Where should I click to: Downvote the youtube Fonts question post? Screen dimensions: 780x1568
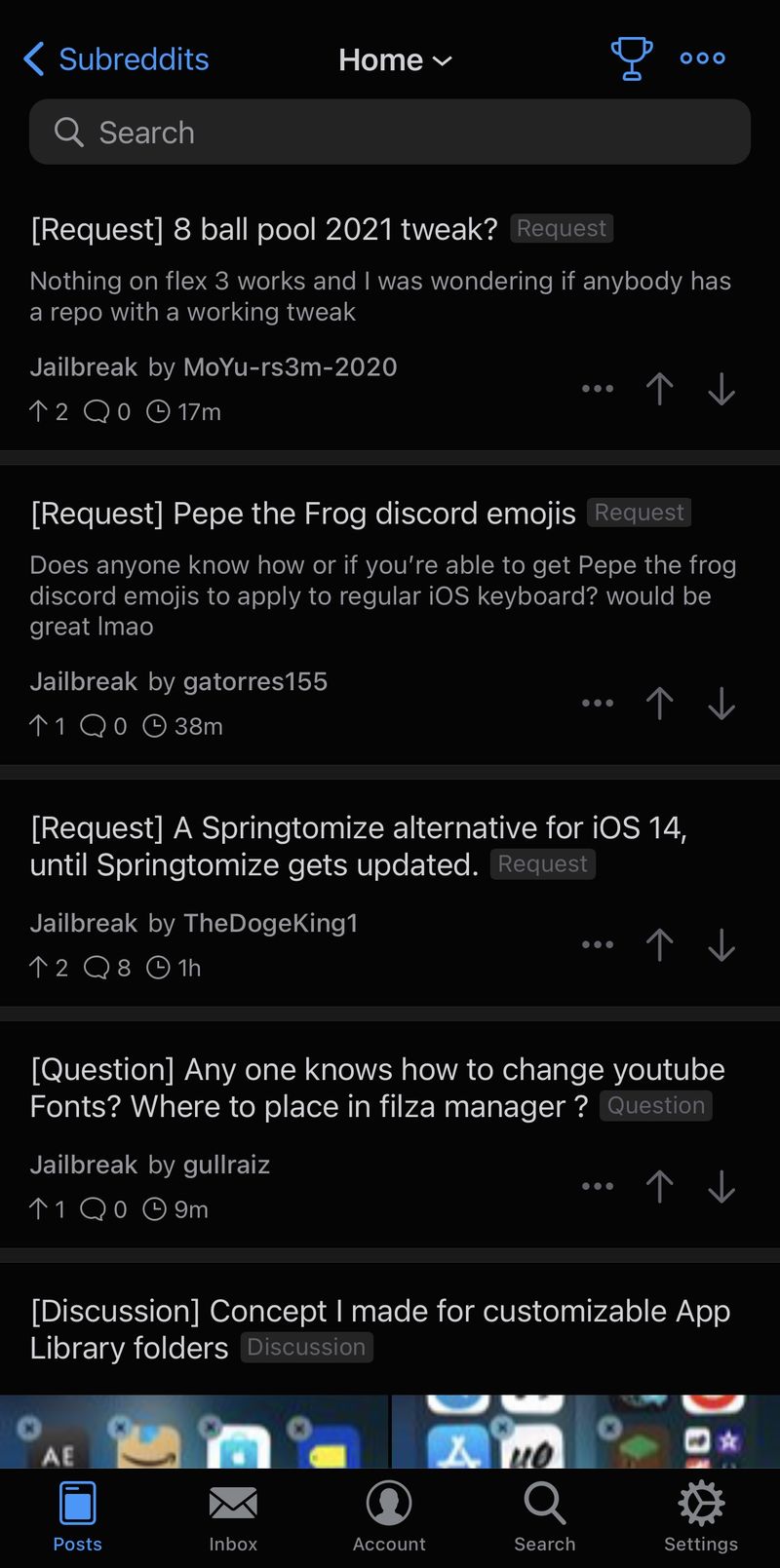click(x=721, y=1187)
